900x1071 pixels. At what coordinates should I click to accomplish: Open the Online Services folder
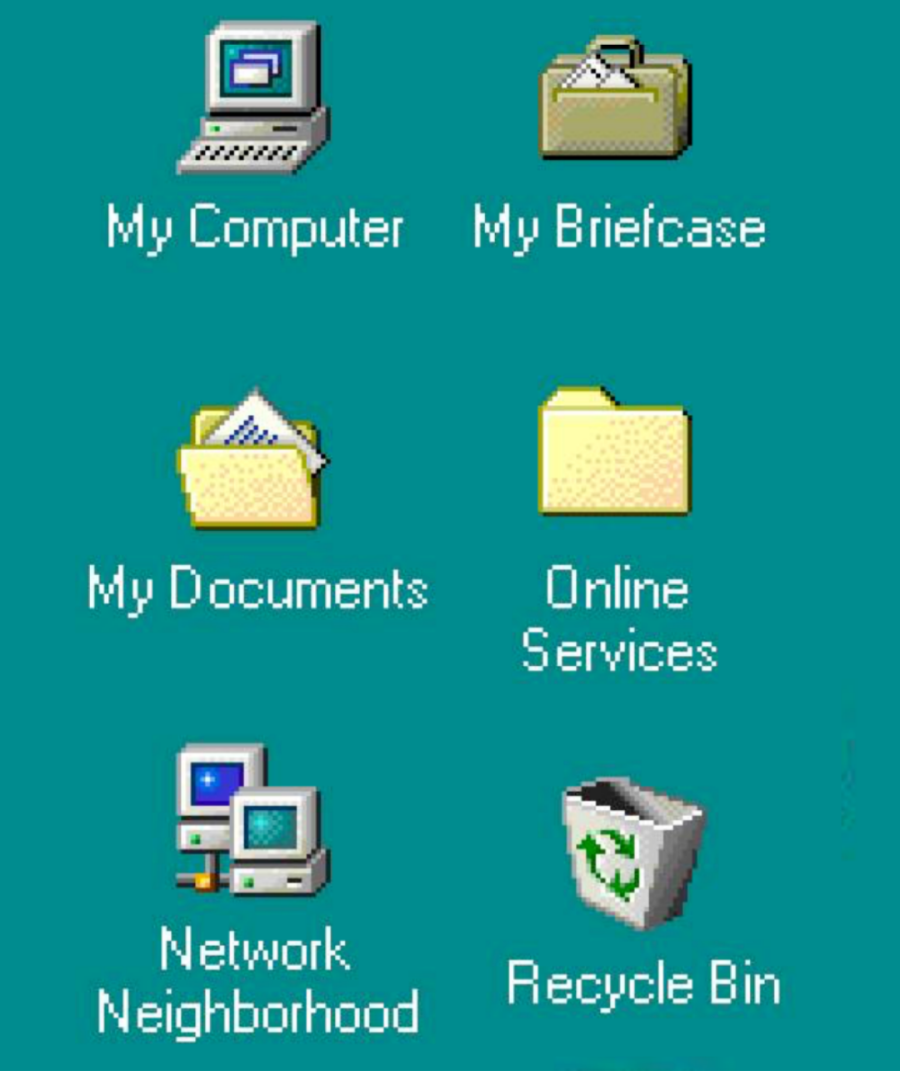pos(614,452)
